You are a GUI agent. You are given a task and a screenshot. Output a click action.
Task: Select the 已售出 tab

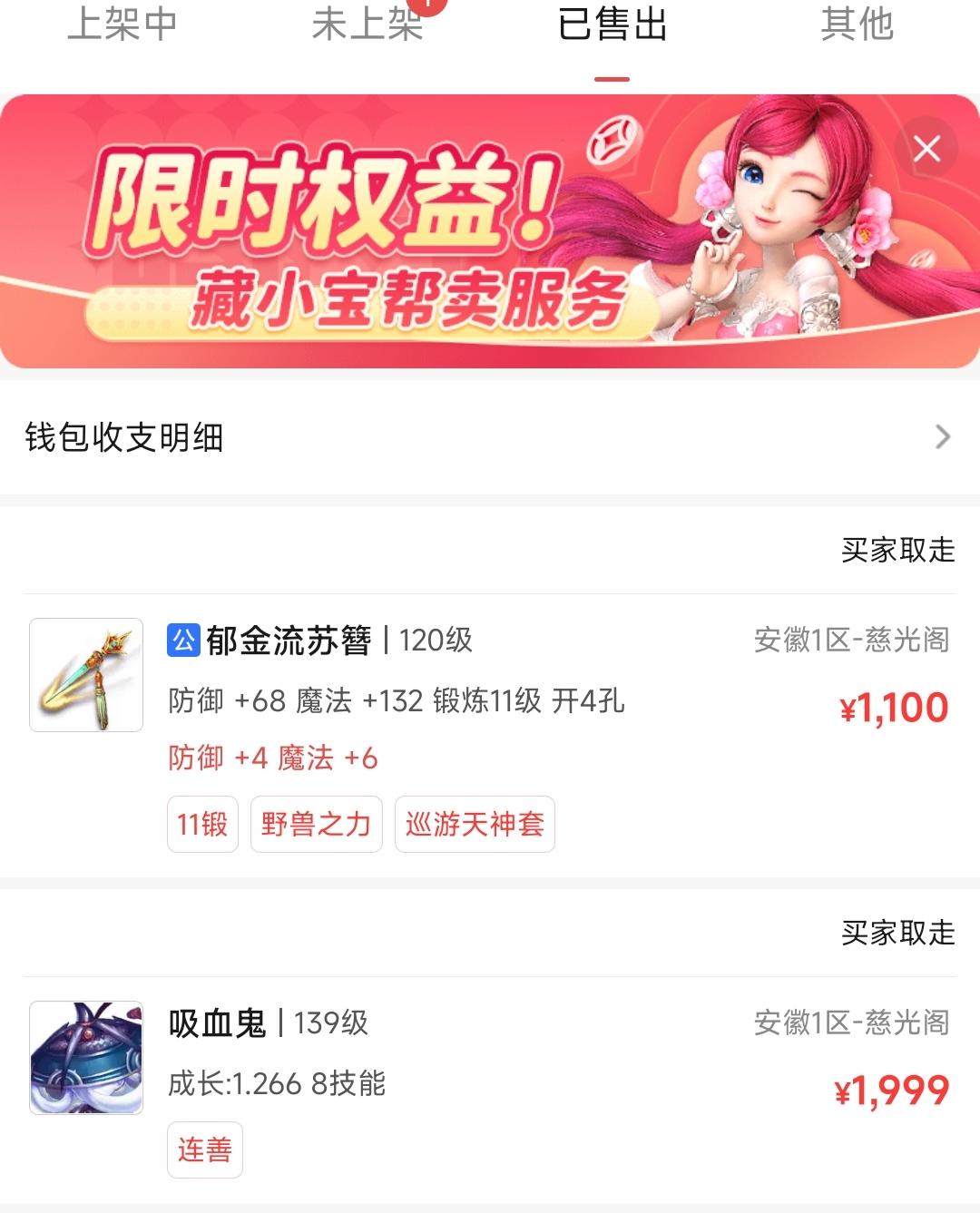(612, 24)
